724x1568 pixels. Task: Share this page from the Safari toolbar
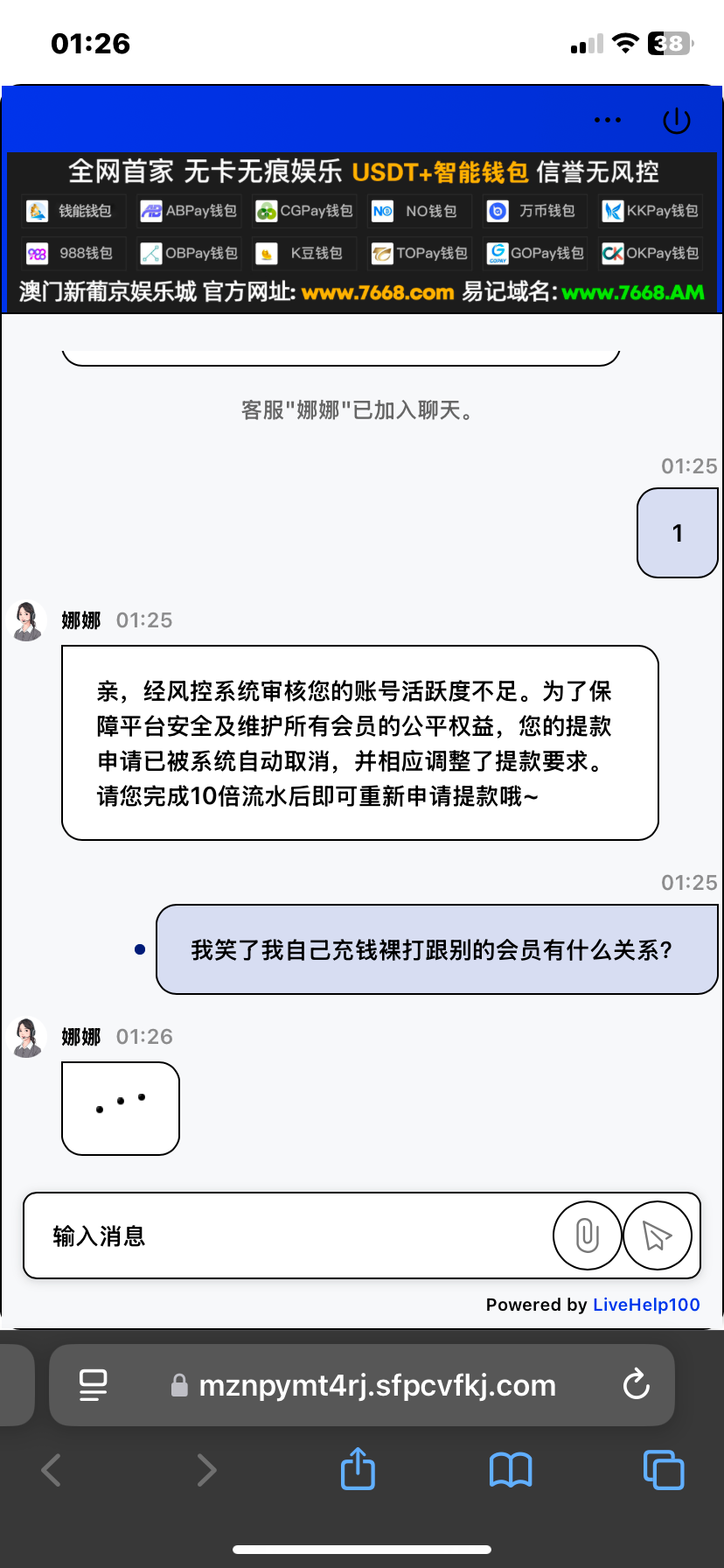[358, 1469]
